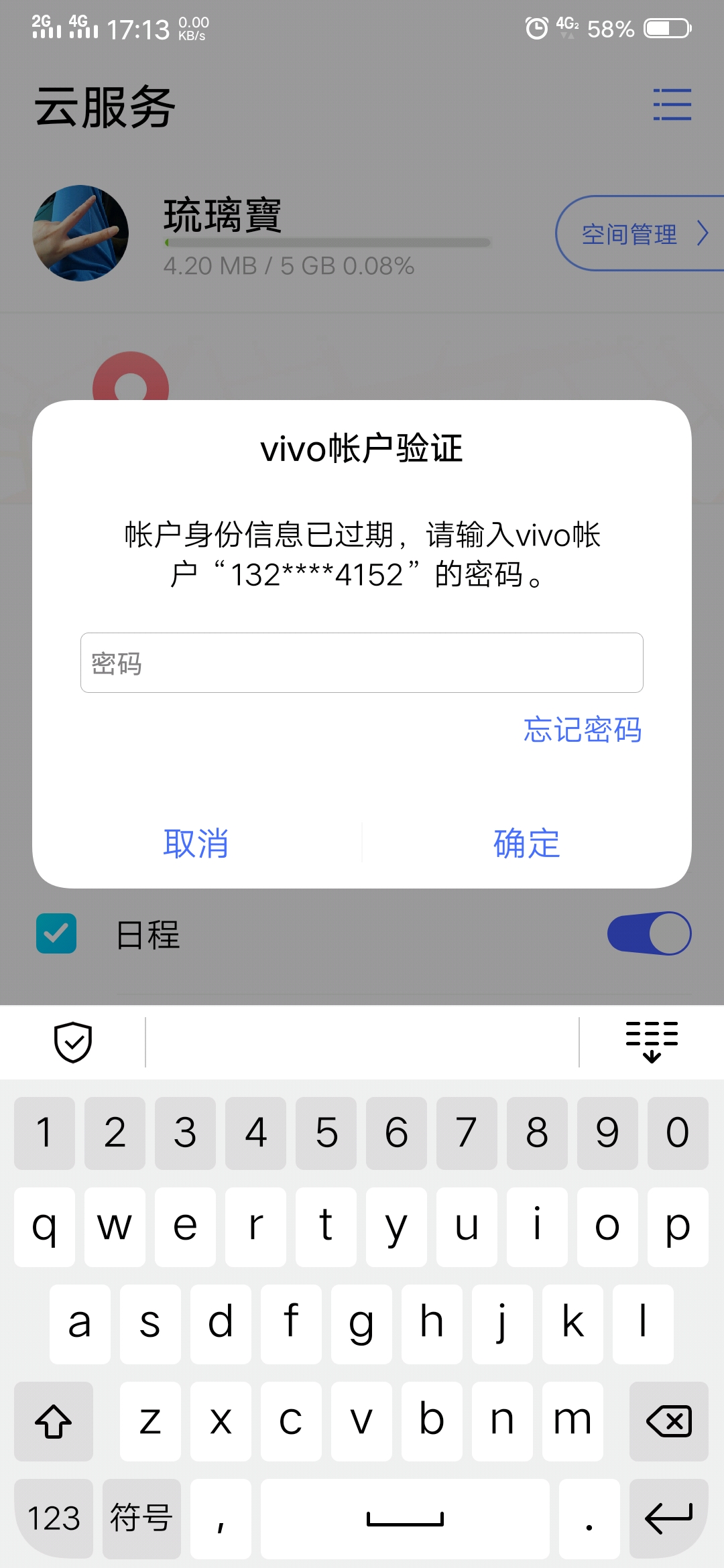The height and width of the screenshot is (1568, 724).
Task: Open the 忘记密码 forgot password link
Action: pos(582,729)
